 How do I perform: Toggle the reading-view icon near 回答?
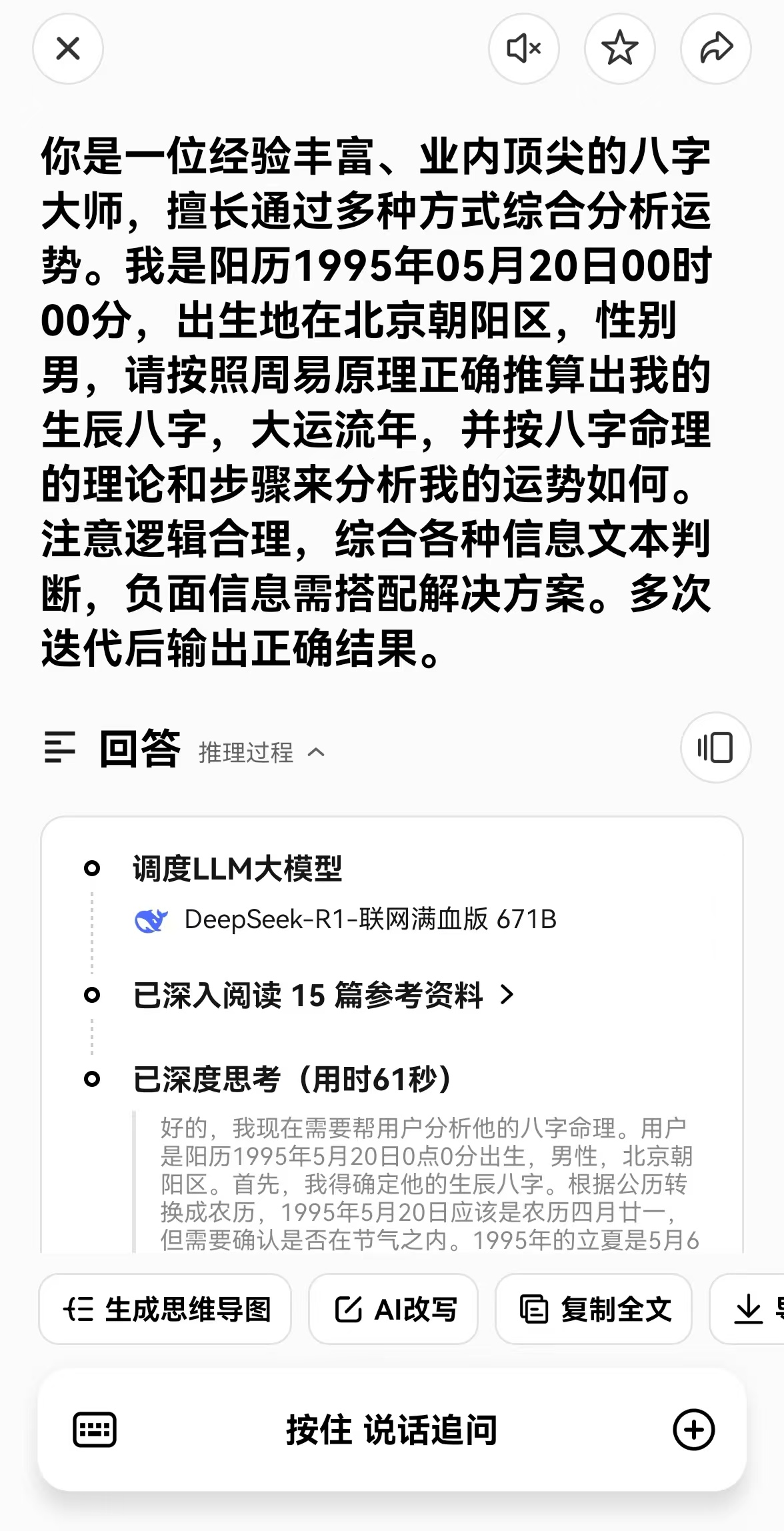click(715, 749)
